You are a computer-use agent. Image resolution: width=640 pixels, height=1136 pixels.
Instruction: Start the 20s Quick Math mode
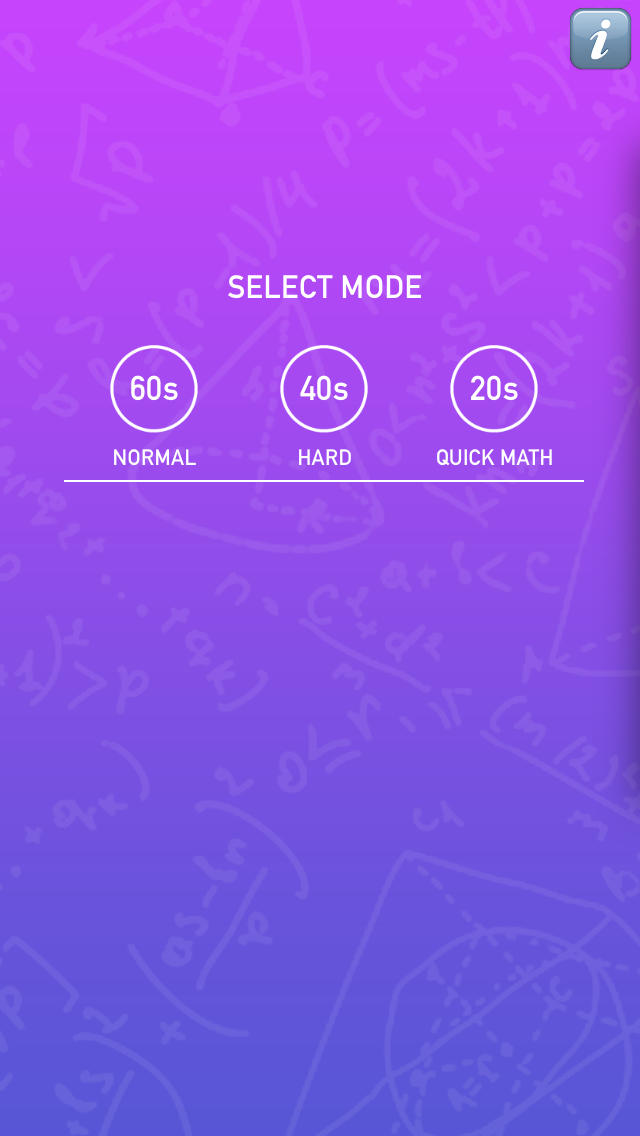tap(494, 389)
